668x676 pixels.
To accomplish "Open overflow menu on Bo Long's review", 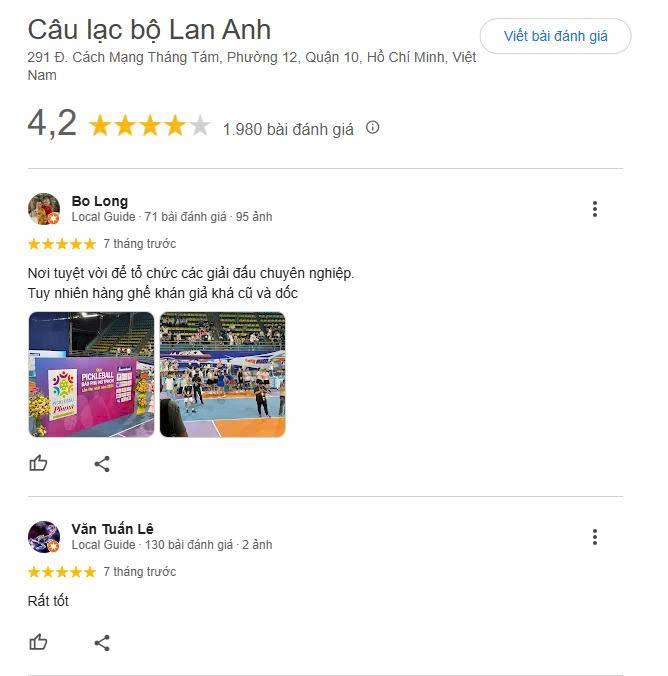I will (x=594, y=209).
